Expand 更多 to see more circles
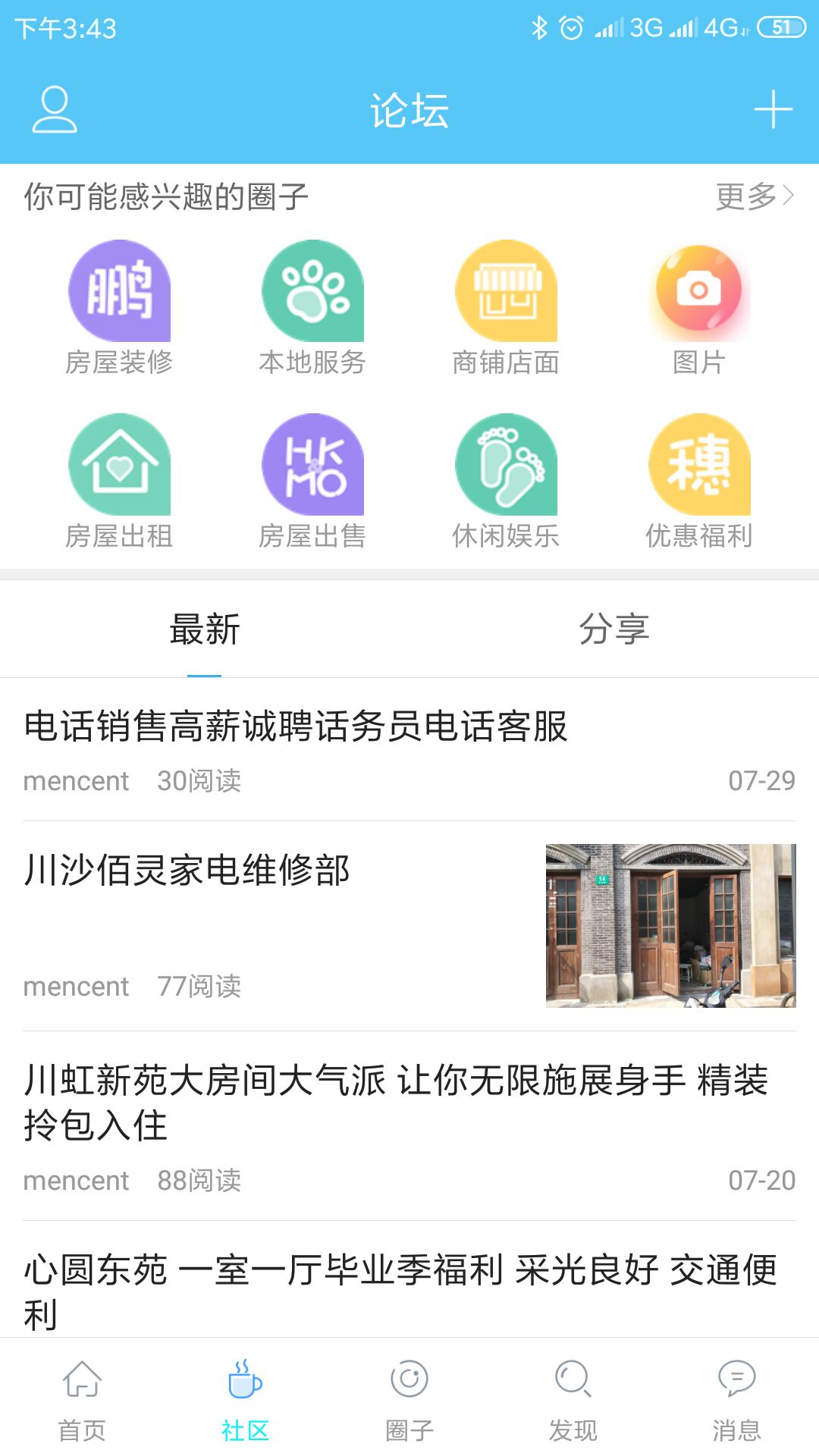This screenshot has width=819, height=1456. 751,196
